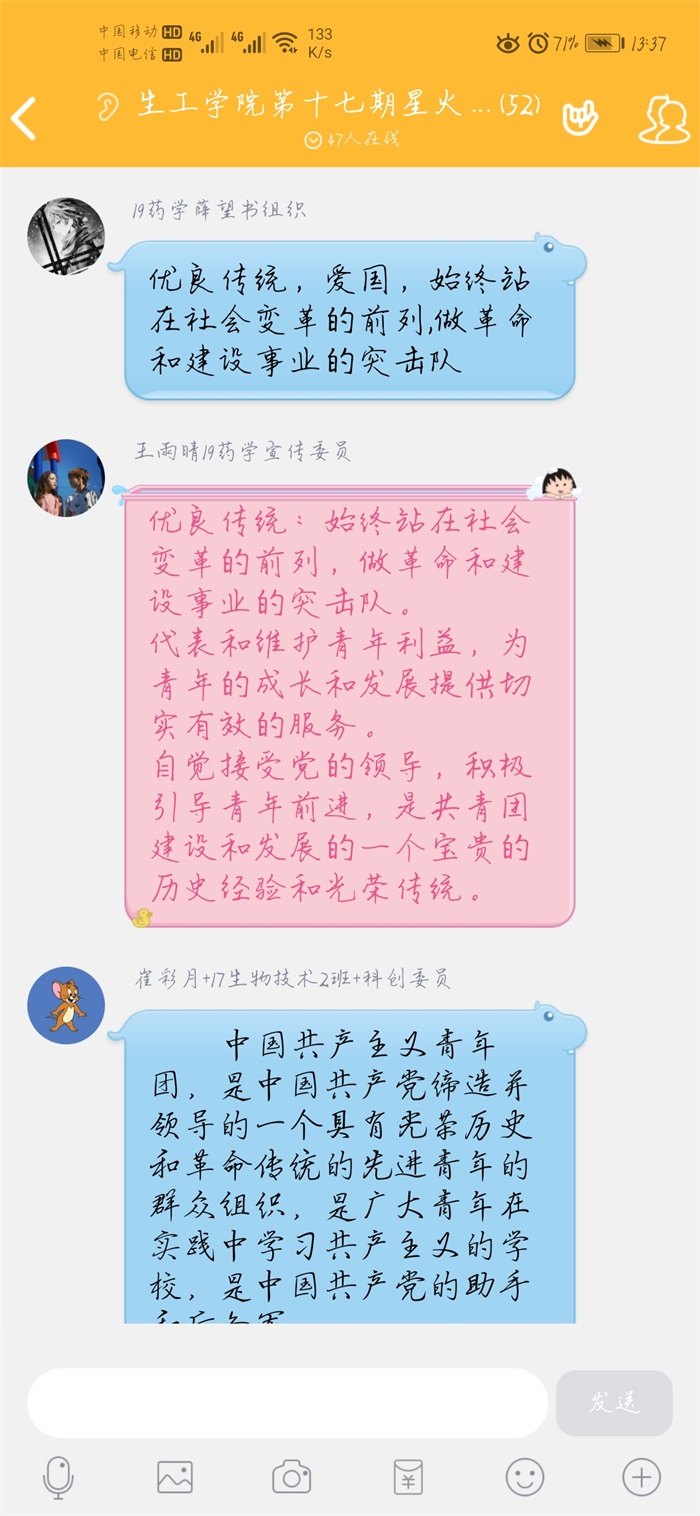The width and height of the screenshot is (700, 1516).
Task: Open the camera icon
Action: point(292,1477)
